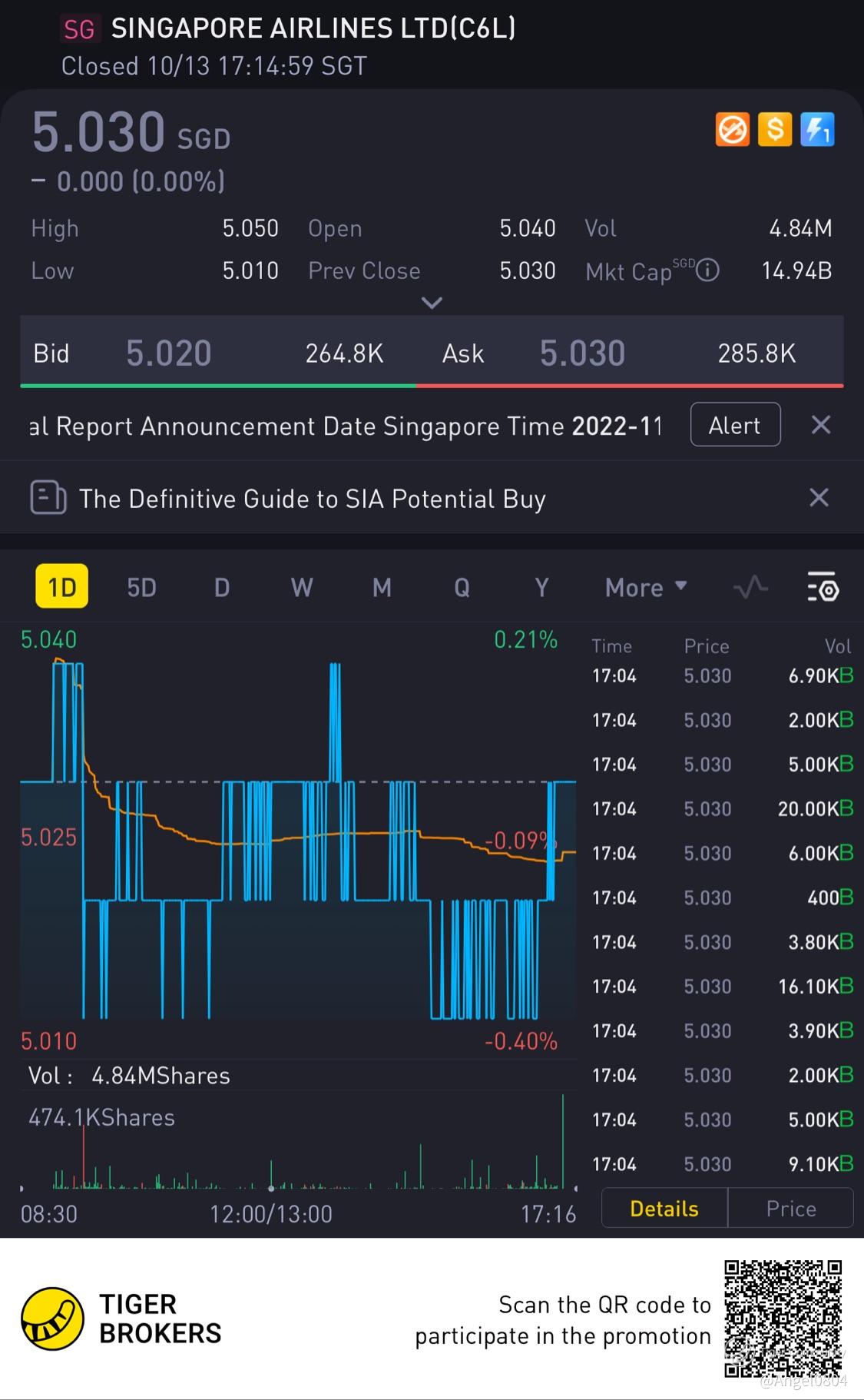
Task: Switch to the daily D chart
Action: [x=222, y=588]
